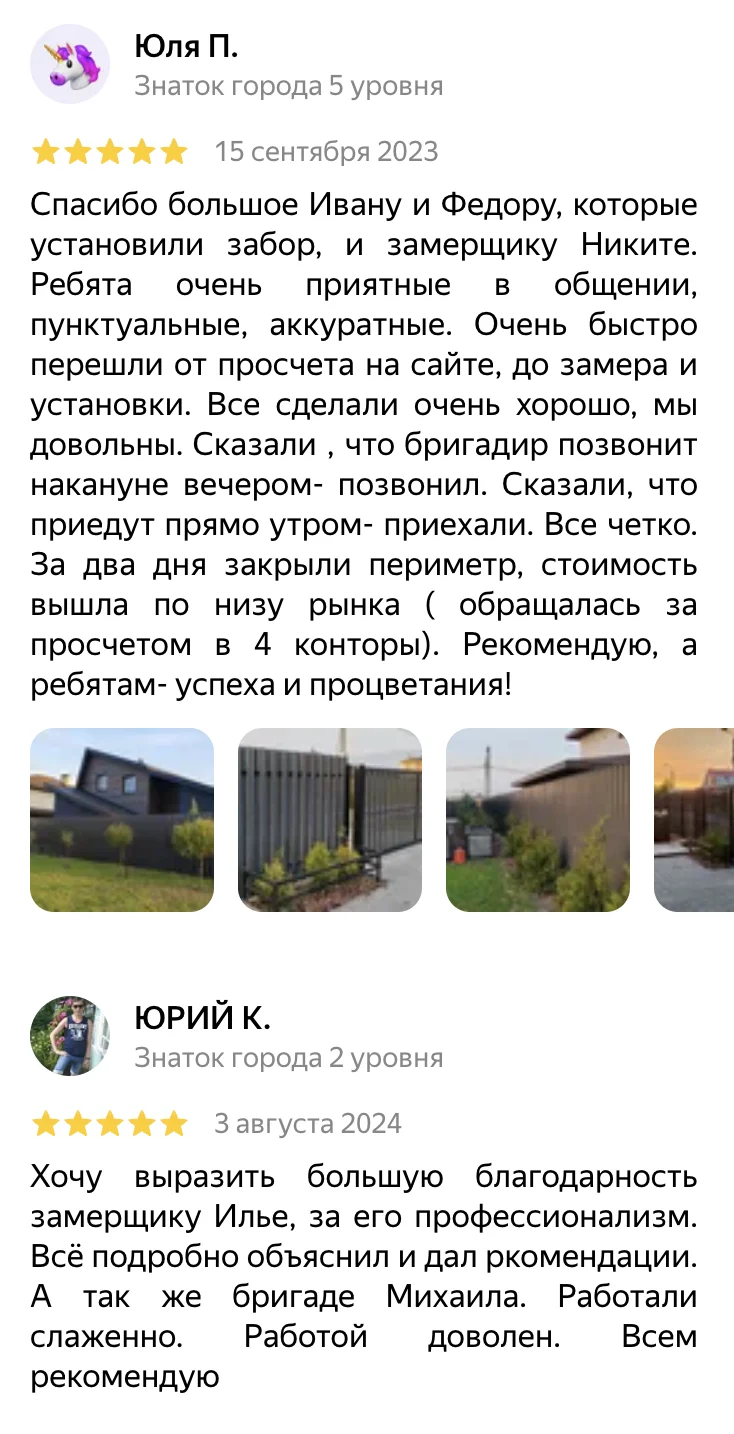Open ЮРИЙ К.'s profile avatar
This screenshot has width=734, height=1434.
tap(70, 1035)
